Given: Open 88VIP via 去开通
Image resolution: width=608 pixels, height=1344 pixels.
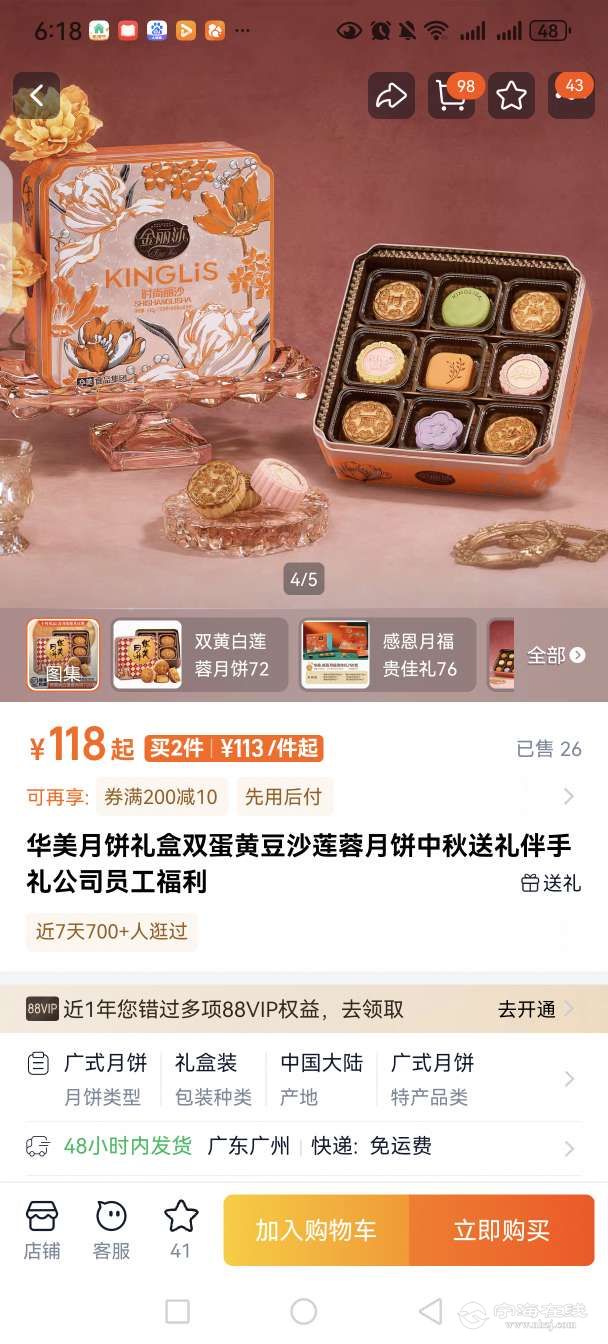Looking at the screenshot, I should click(x=537, y=1009).
